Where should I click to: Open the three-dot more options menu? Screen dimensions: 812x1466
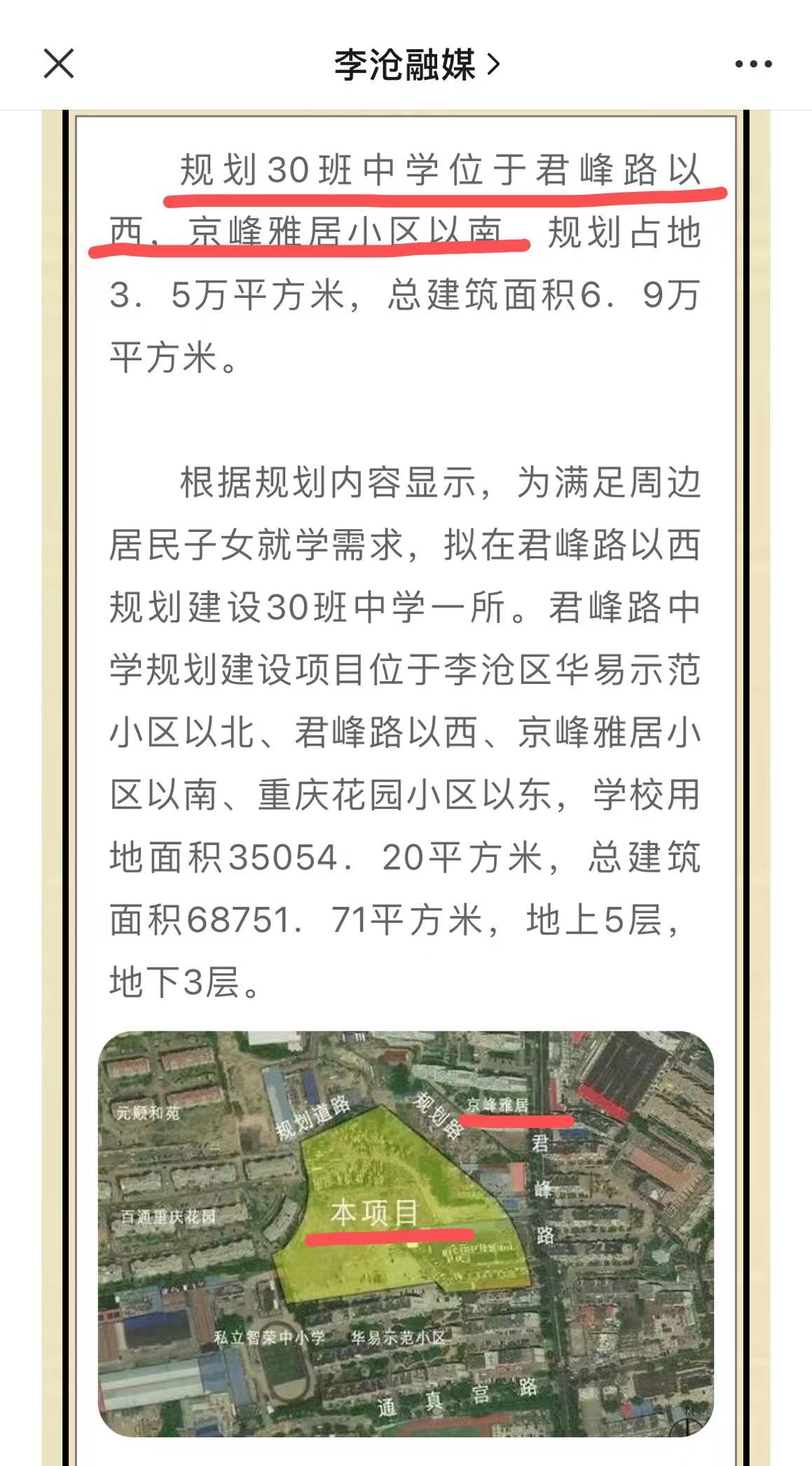753,64
